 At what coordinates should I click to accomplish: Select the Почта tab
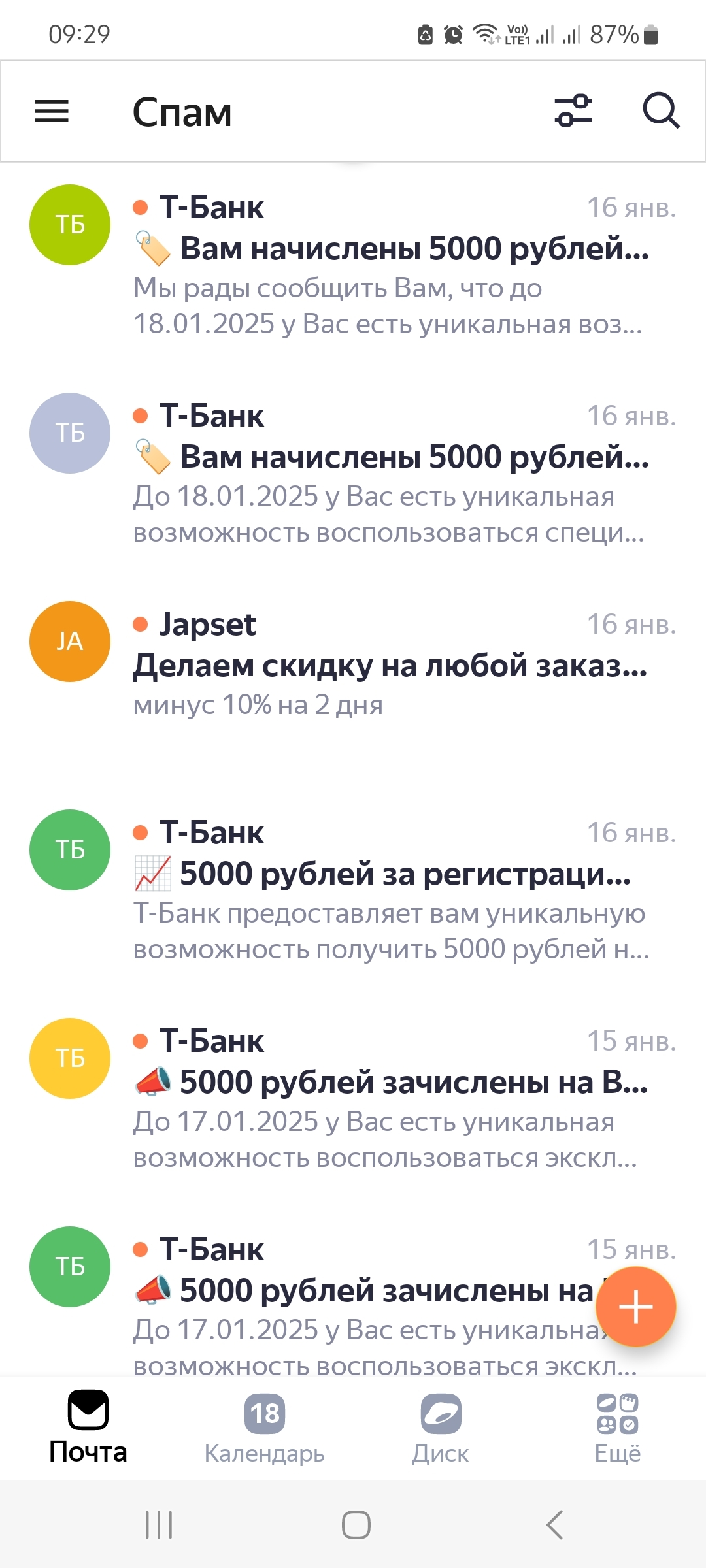pos(88,1428)
